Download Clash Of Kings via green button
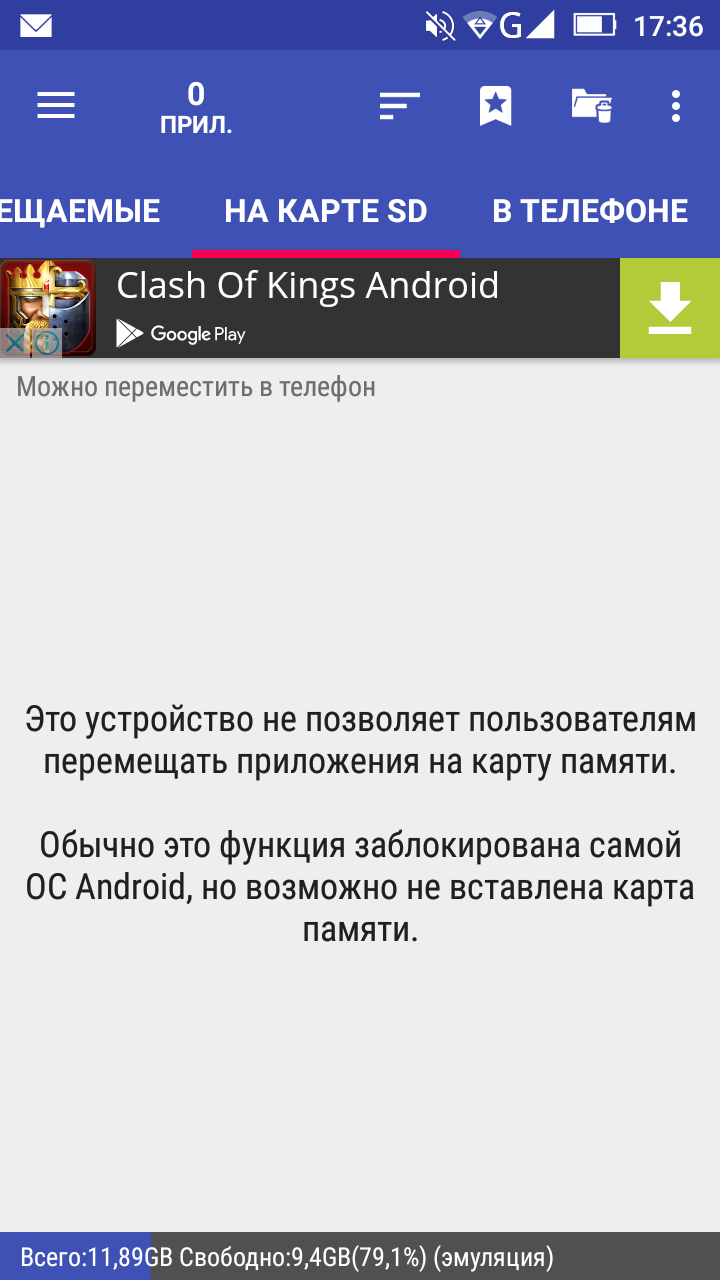 pos(669,308)
